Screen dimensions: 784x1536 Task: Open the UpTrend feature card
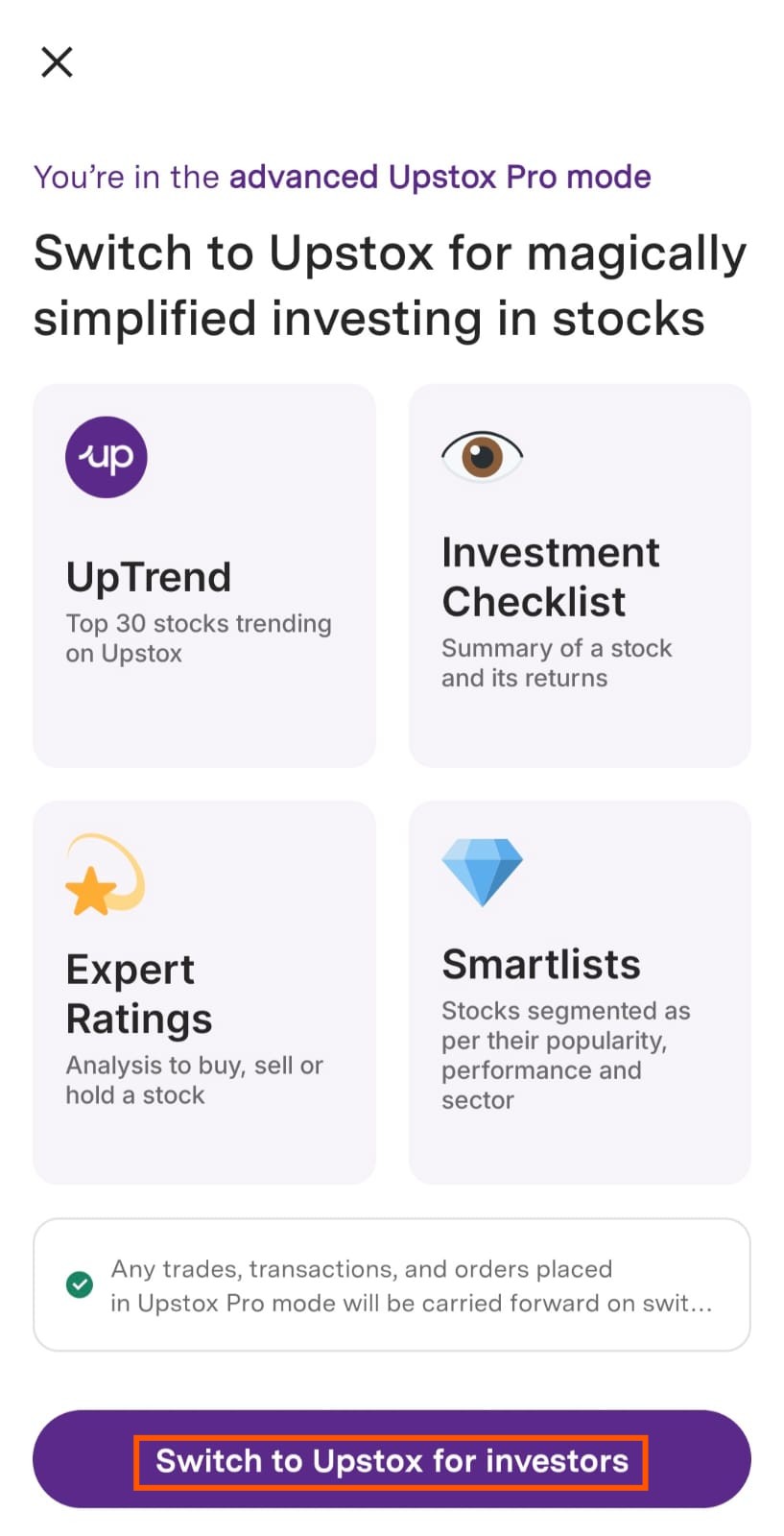pos(203,575)
